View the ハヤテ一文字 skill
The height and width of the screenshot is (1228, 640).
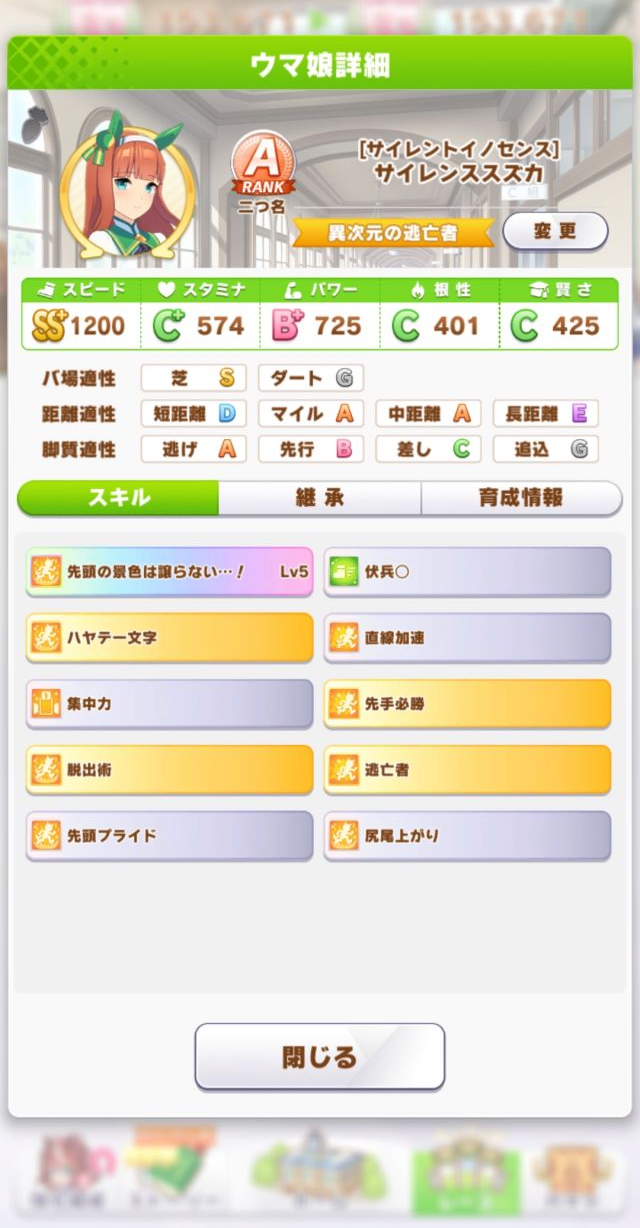click(169, 638)
